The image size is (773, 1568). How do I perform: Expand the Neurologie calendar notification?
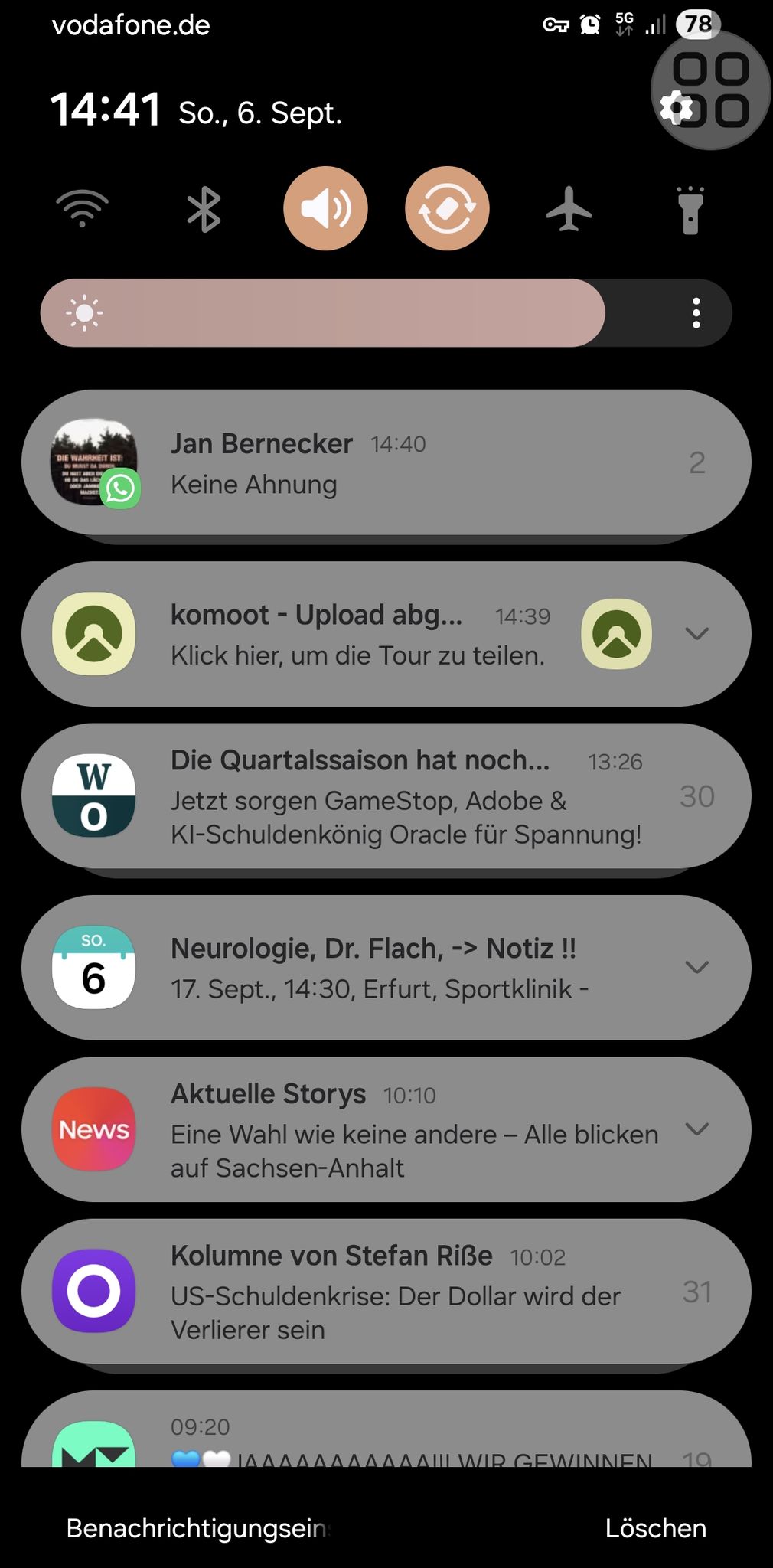click(x=696, y=967)
